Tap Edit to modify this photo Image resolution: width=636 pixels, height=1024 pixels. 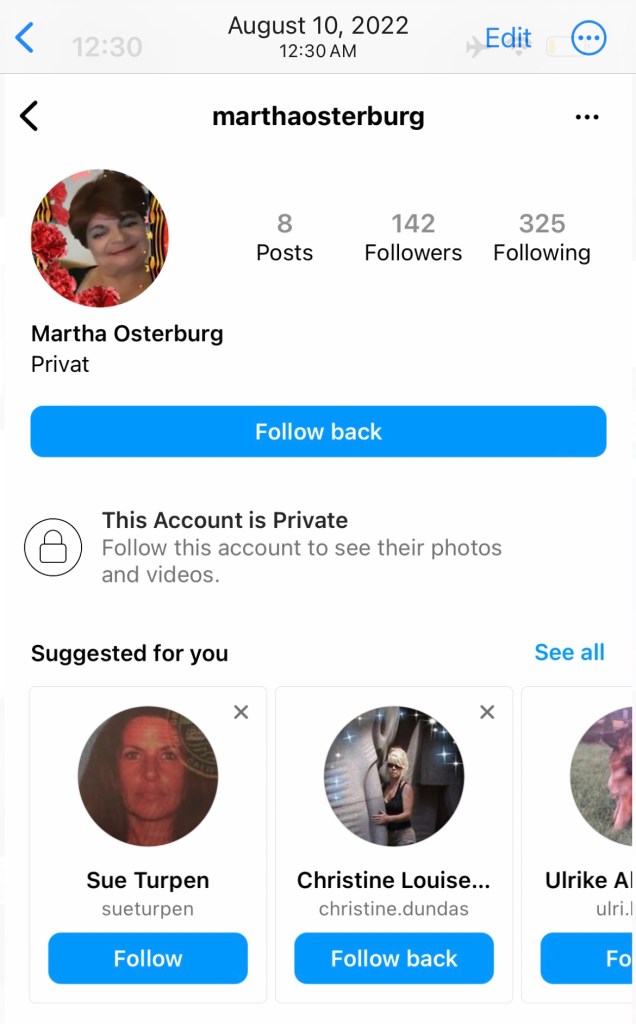(508, 38)
